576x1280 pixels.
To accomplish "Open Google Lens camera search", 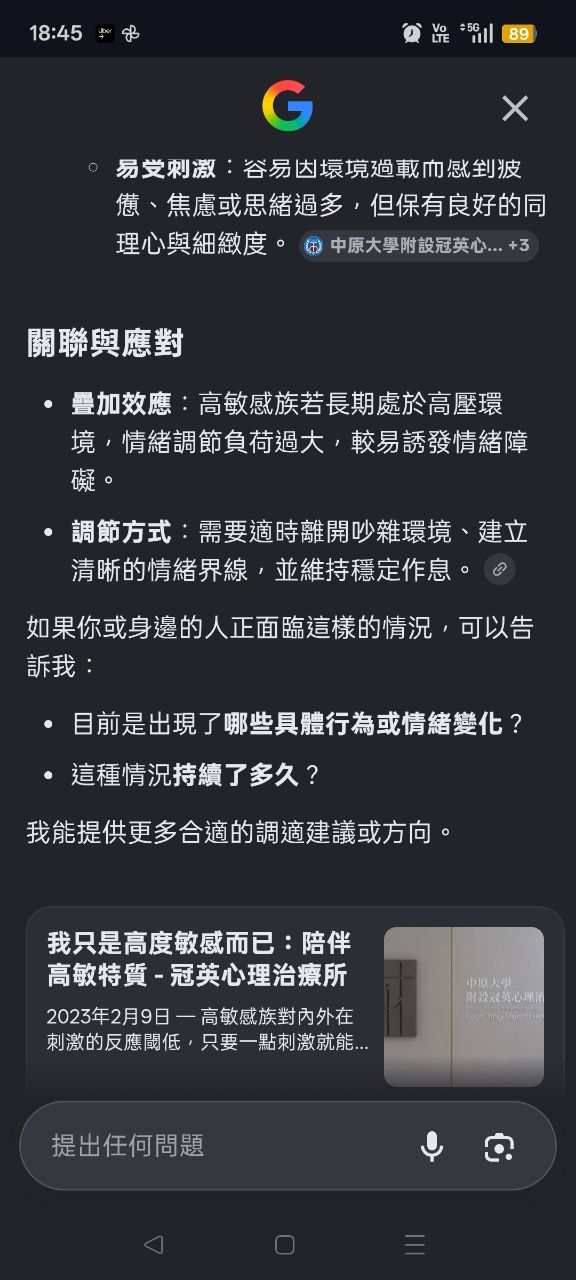I will pos(499,1146).
